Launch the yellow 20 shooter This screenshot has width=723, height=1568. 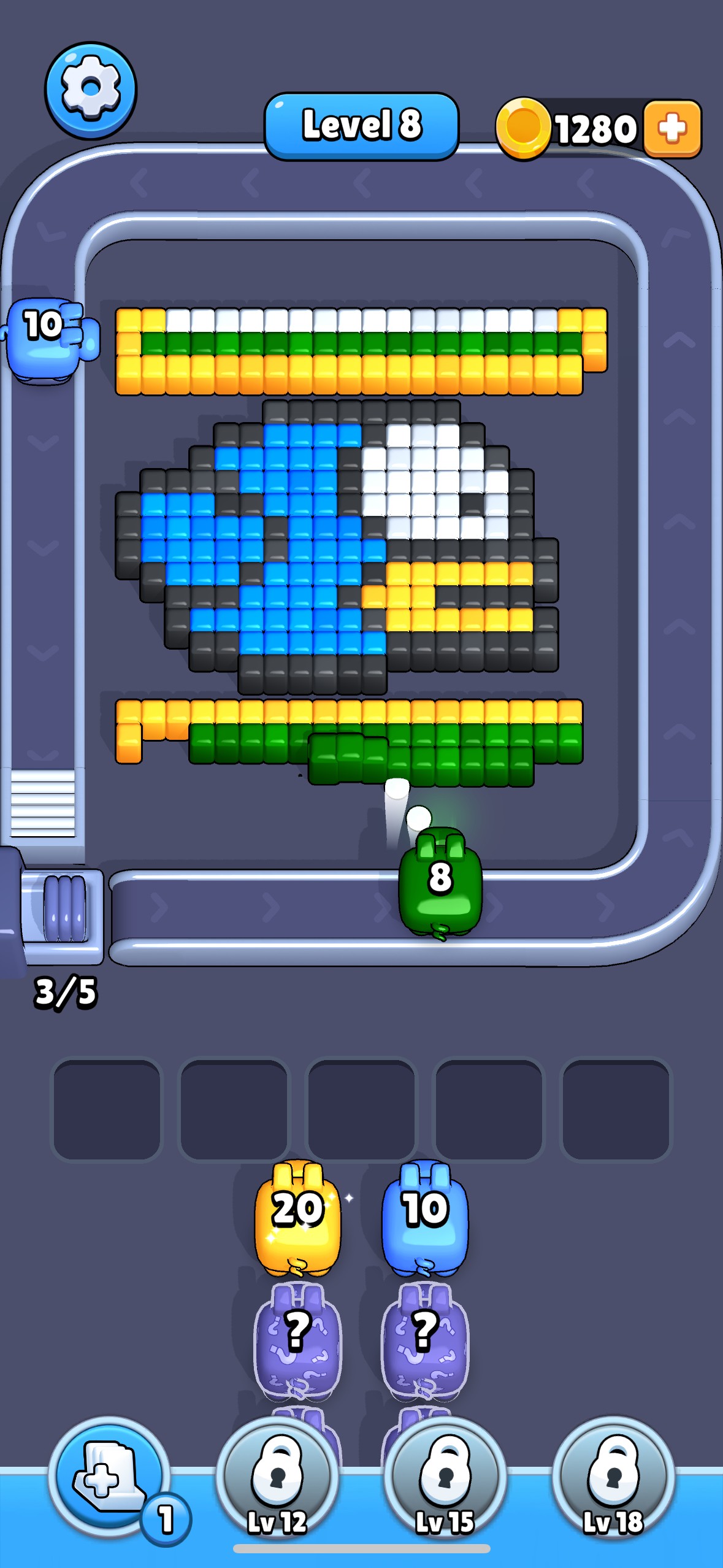click(297, 1217)
